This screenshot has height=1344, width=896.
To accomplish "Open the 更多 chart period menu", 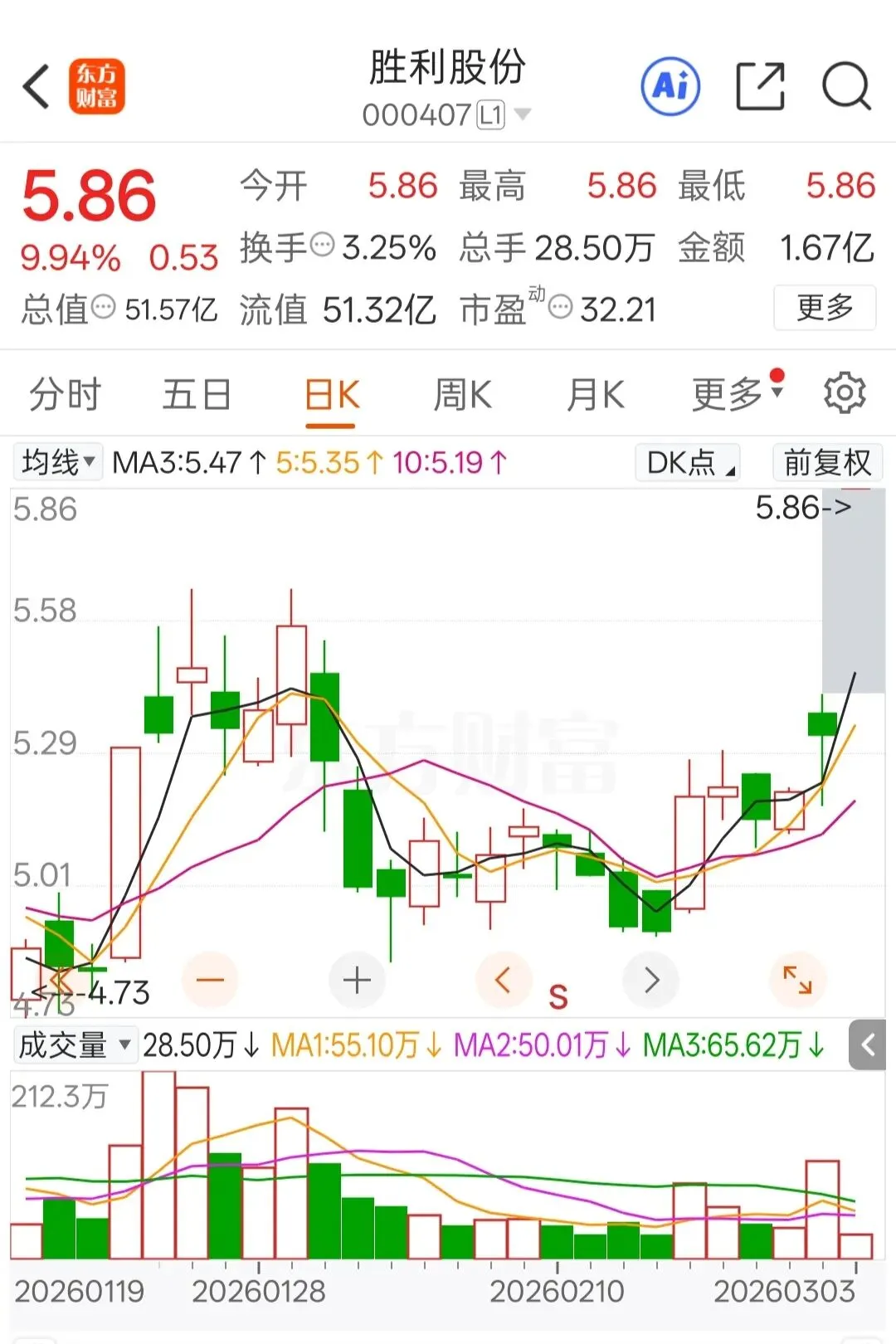I will pos(734,394).
